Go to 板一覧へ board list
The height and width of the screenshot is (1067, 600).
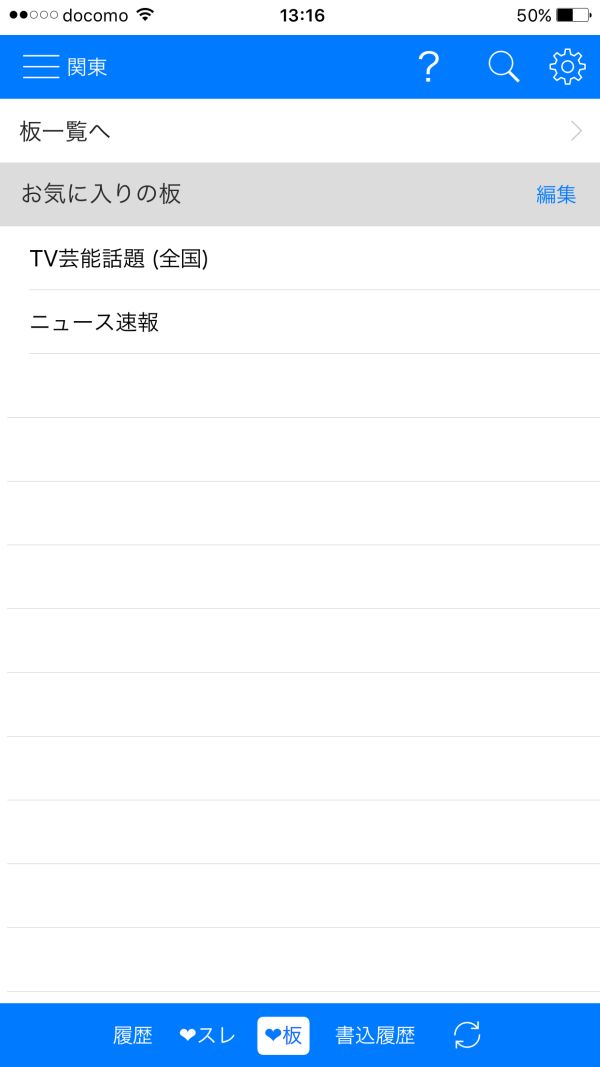click(x=300, y=131)
